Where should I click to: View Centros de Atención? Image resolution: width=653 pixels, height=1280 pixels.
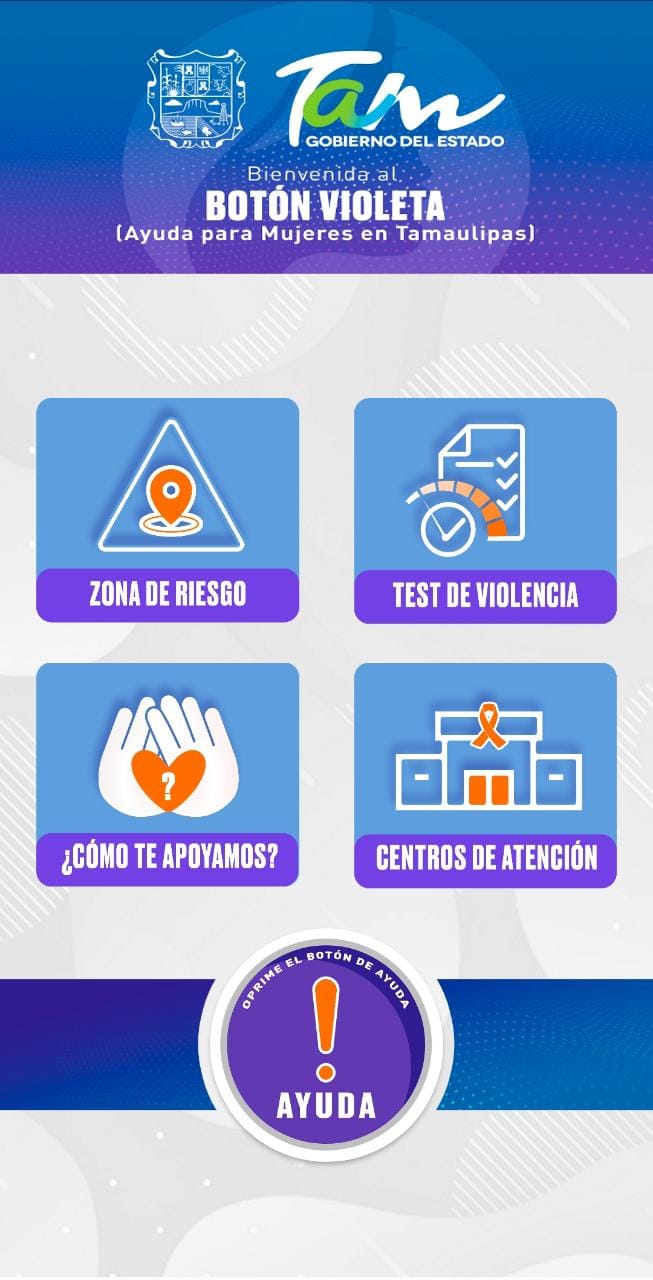point(485,774)
